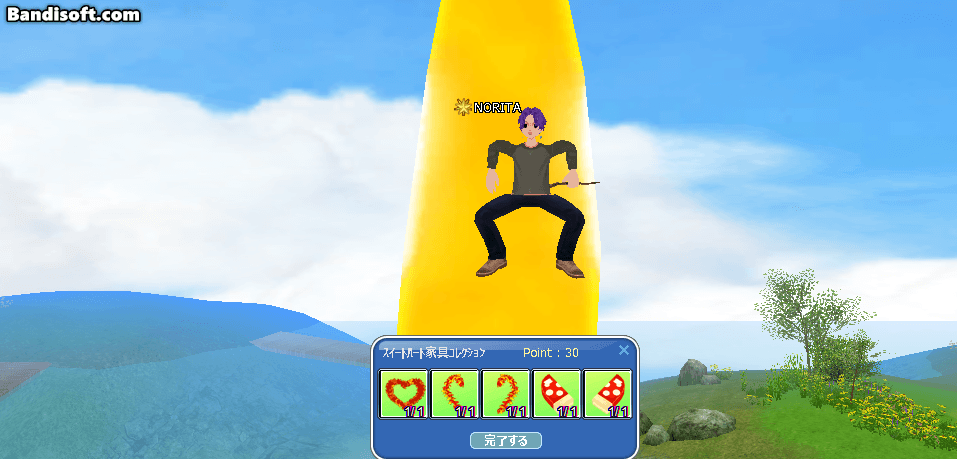Select the heart wreath item slot
Image resolution: width=957 pixels, height=459 pixels.
(x=403, y=393)
